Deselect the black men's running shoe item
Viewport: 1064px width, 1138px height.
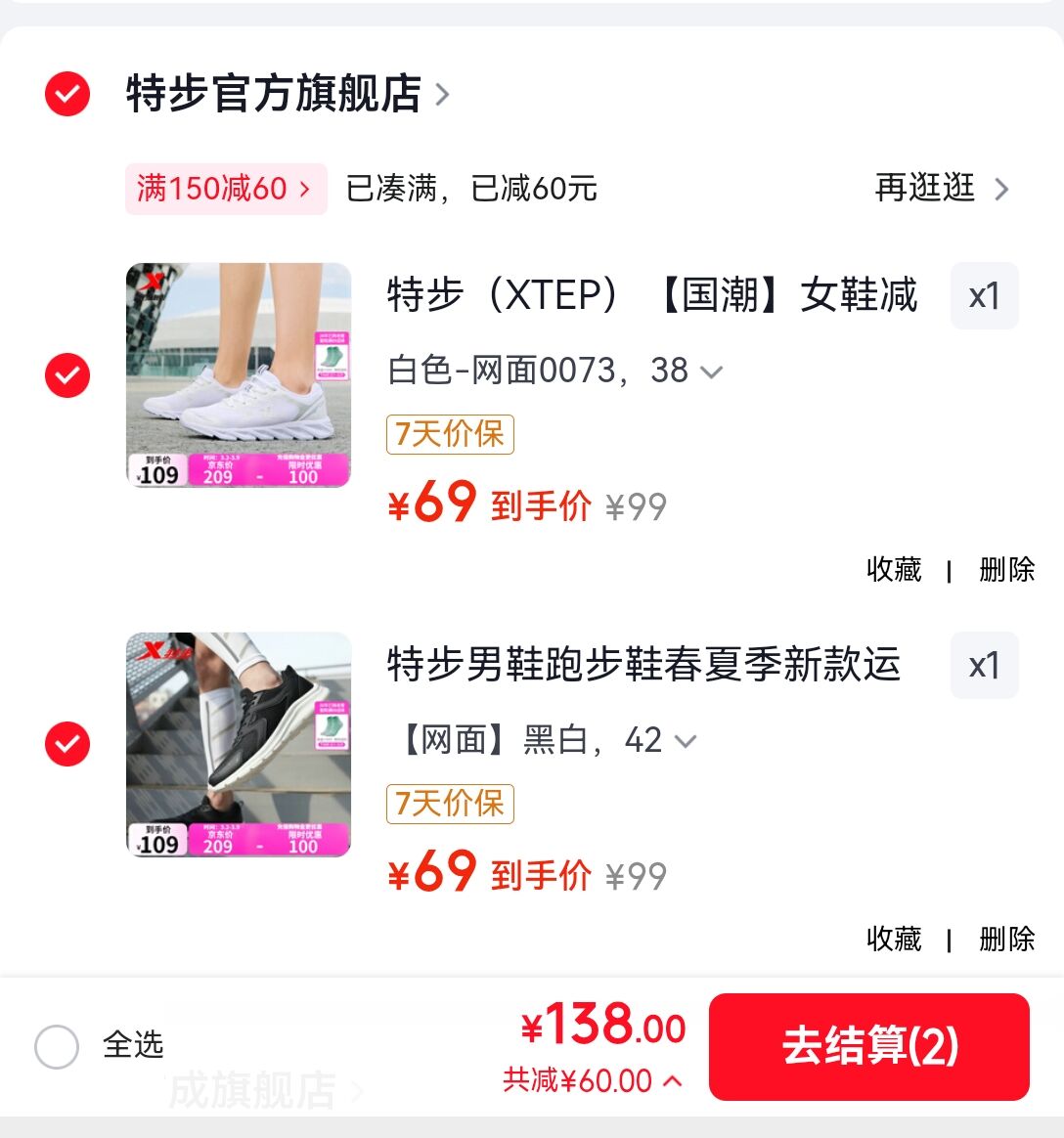[67, 744]
